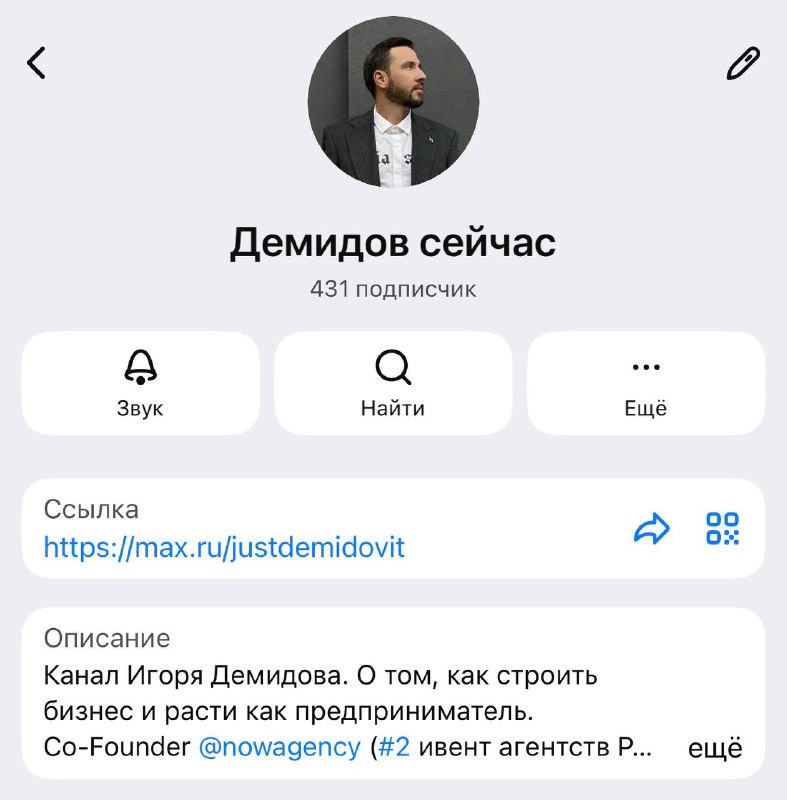Open the @nowagency mention
The width and height of the screenshot is (787, 800).
pyautogui.click(x=279, y=748)
